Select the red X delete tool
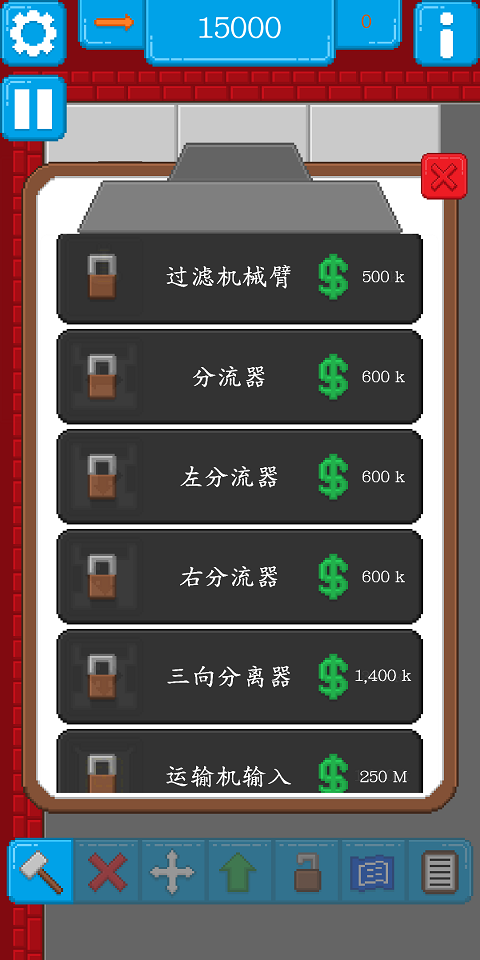Screen dimensions: 480x960 click(108, 871)
